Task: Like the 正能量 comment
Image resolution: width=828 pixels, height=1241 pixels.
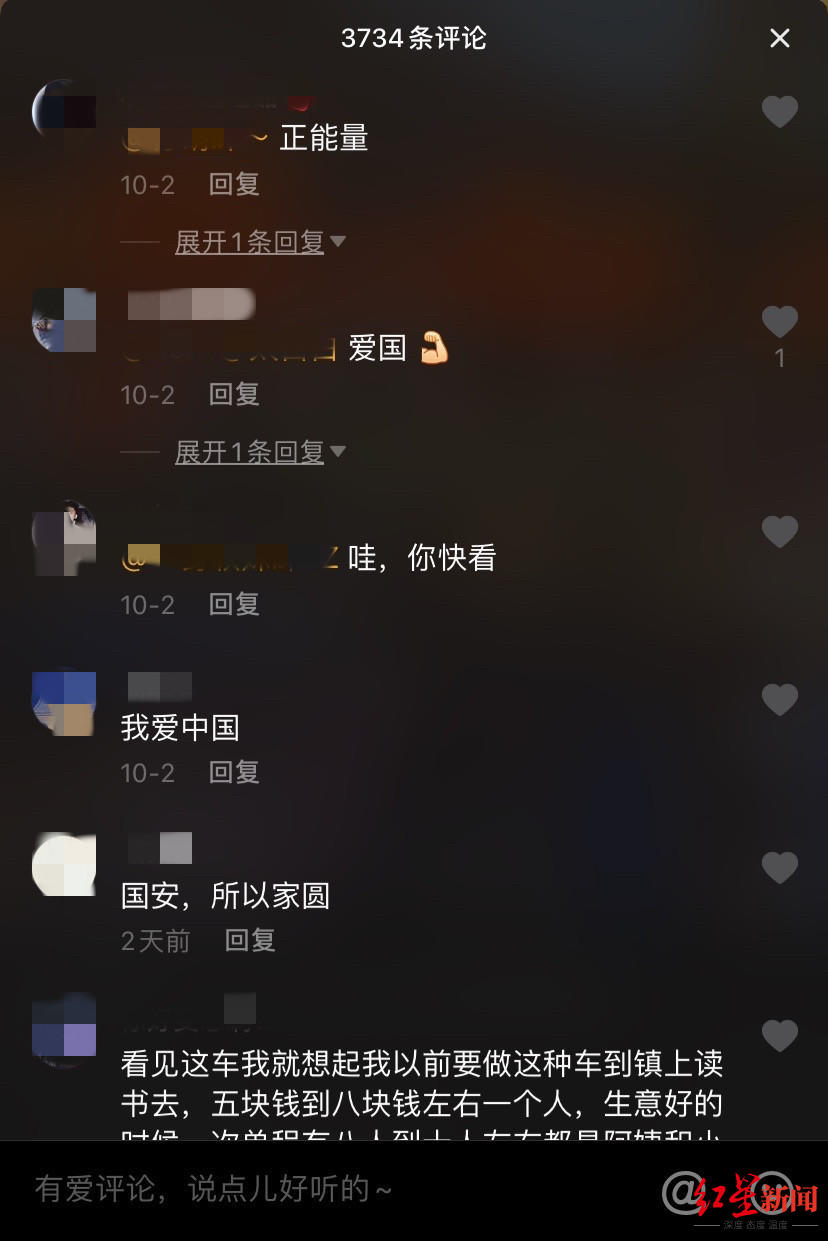Action: pos(780,112)
